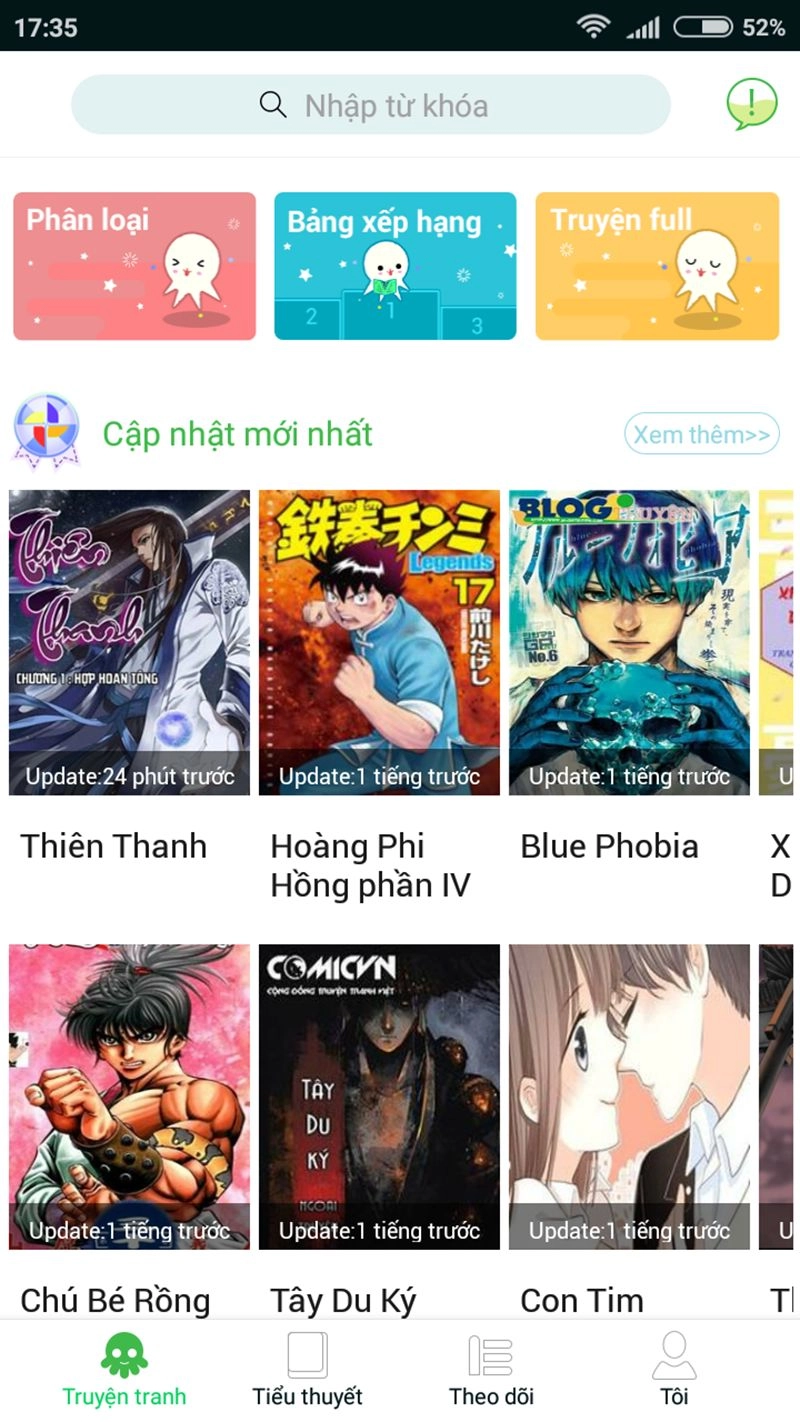Open the Theo dõi list icon
Viewport: 800px width, 1422px height.
(x=489, y=1356)
